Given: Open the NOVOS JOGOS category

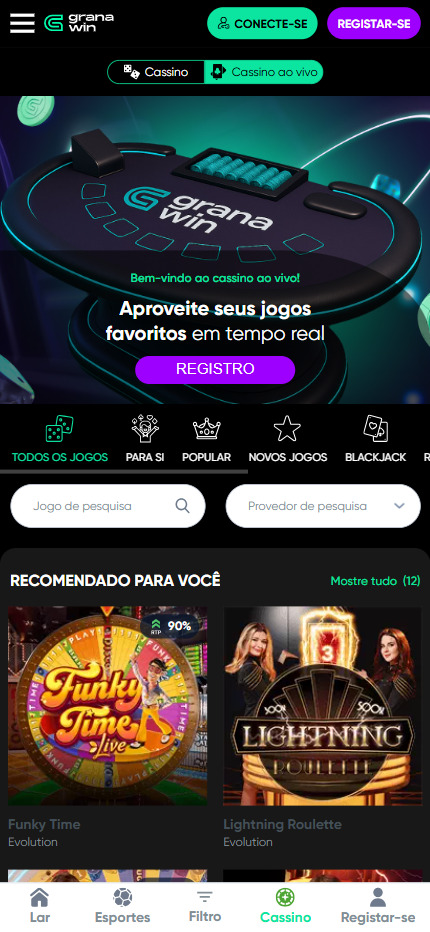Looking at the screenshot, I should [x=287, y=439].
